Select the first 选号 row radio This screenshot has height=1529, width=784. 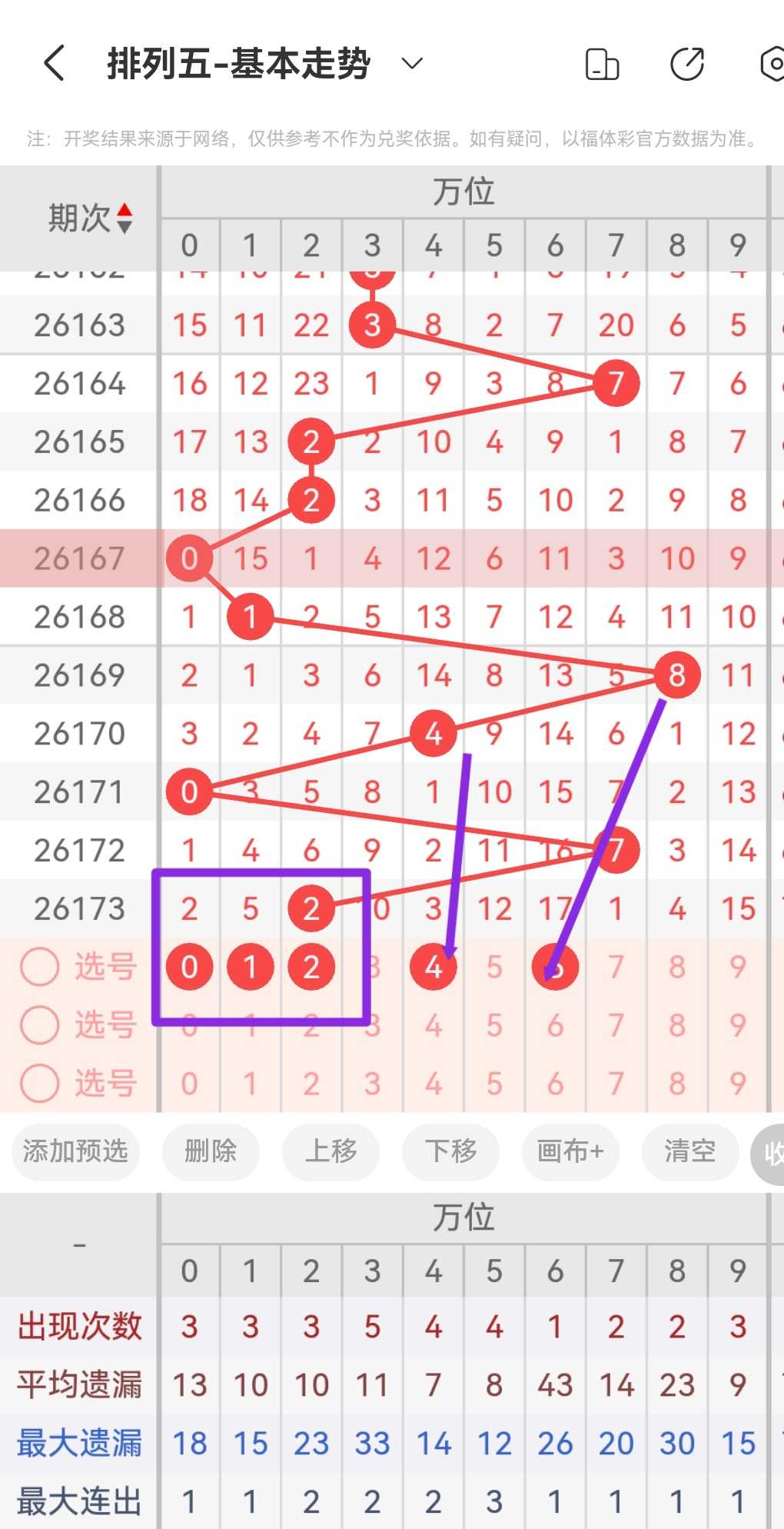click(40, 967)
